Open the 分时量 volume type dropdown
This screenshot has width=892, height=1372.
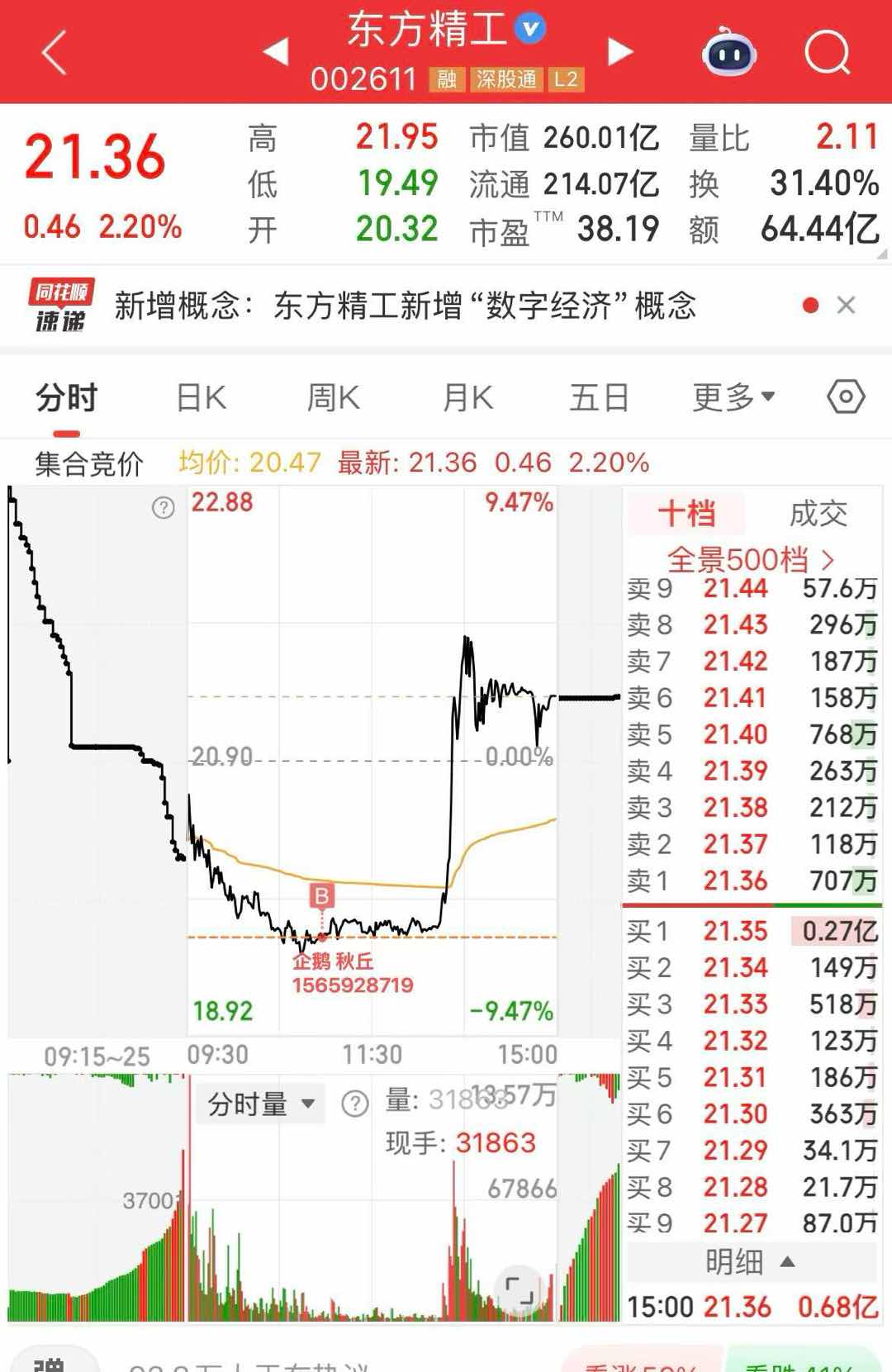click(260, 1102)
